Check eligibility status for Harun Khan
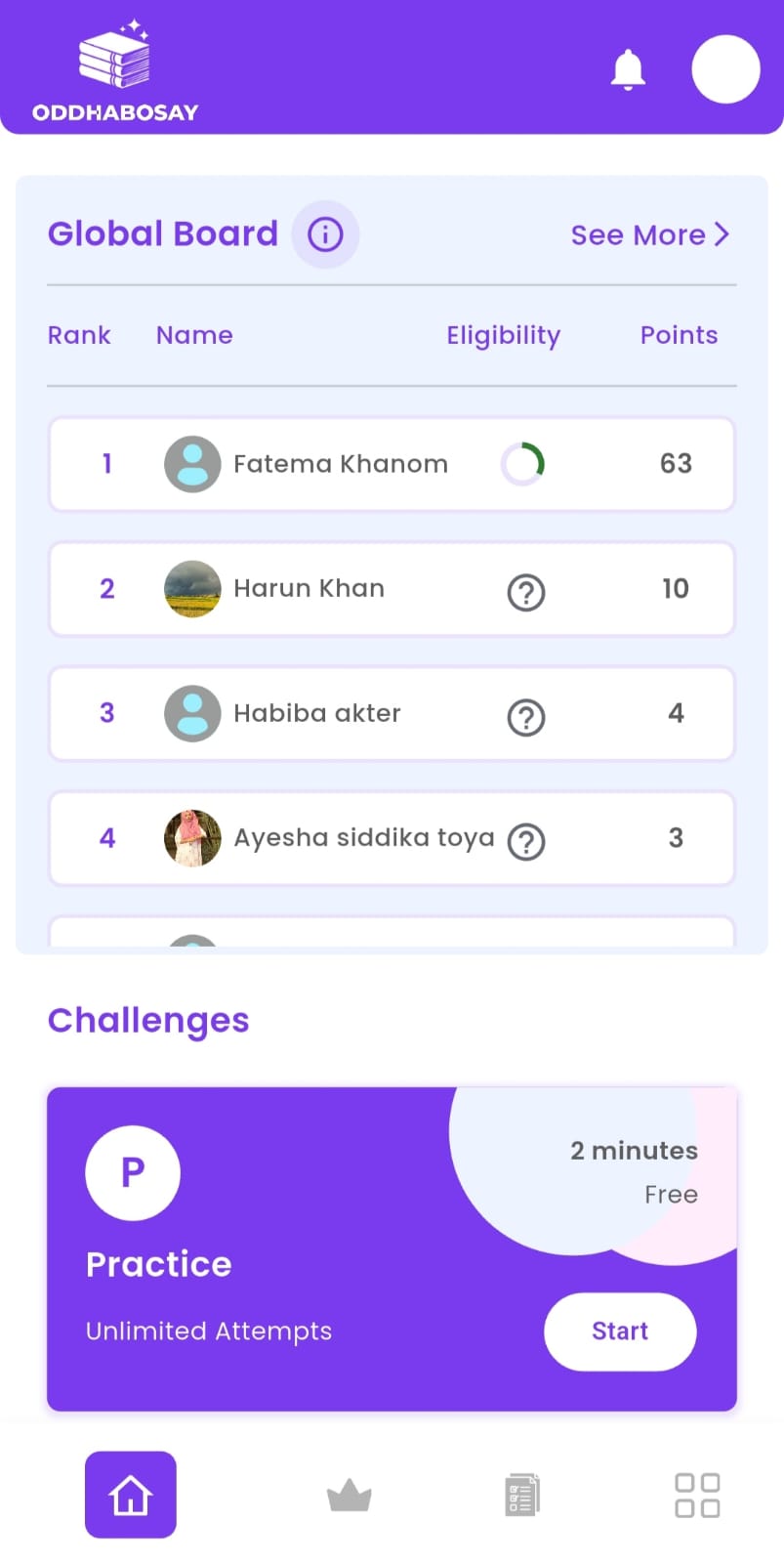Viewport: 784px width, 1563px height. pyautogui.click(x=525, y=592)
